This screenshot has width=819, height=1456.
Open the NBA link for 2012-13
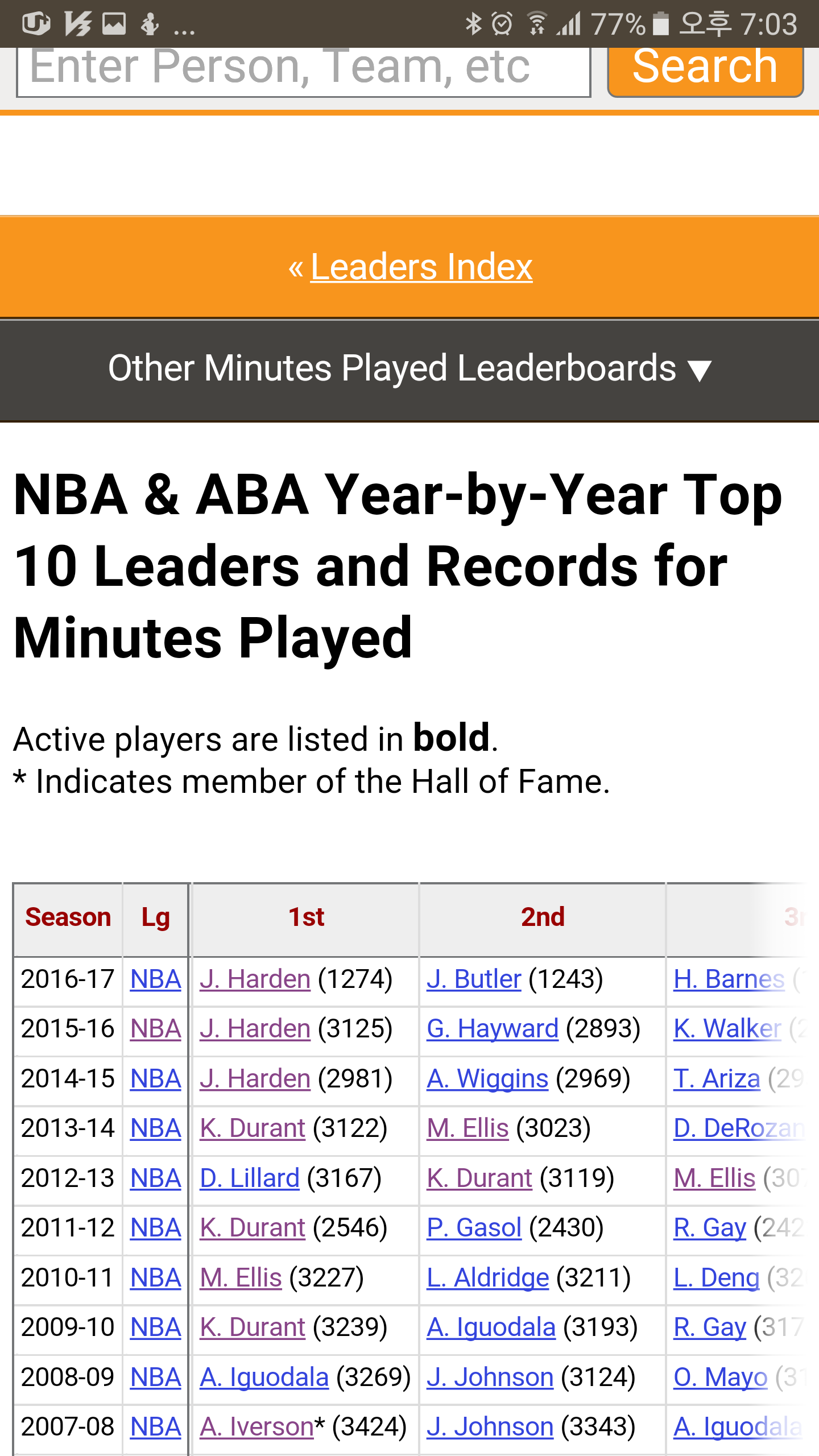155,1178
